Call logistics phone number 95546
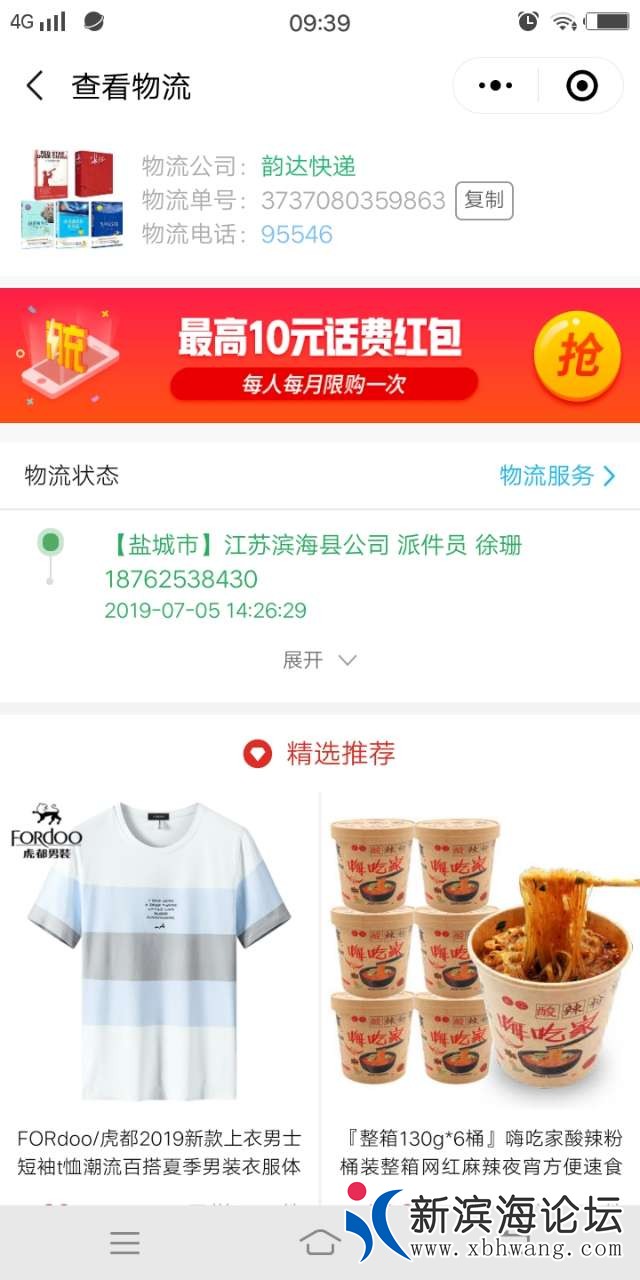 (296, 234)
